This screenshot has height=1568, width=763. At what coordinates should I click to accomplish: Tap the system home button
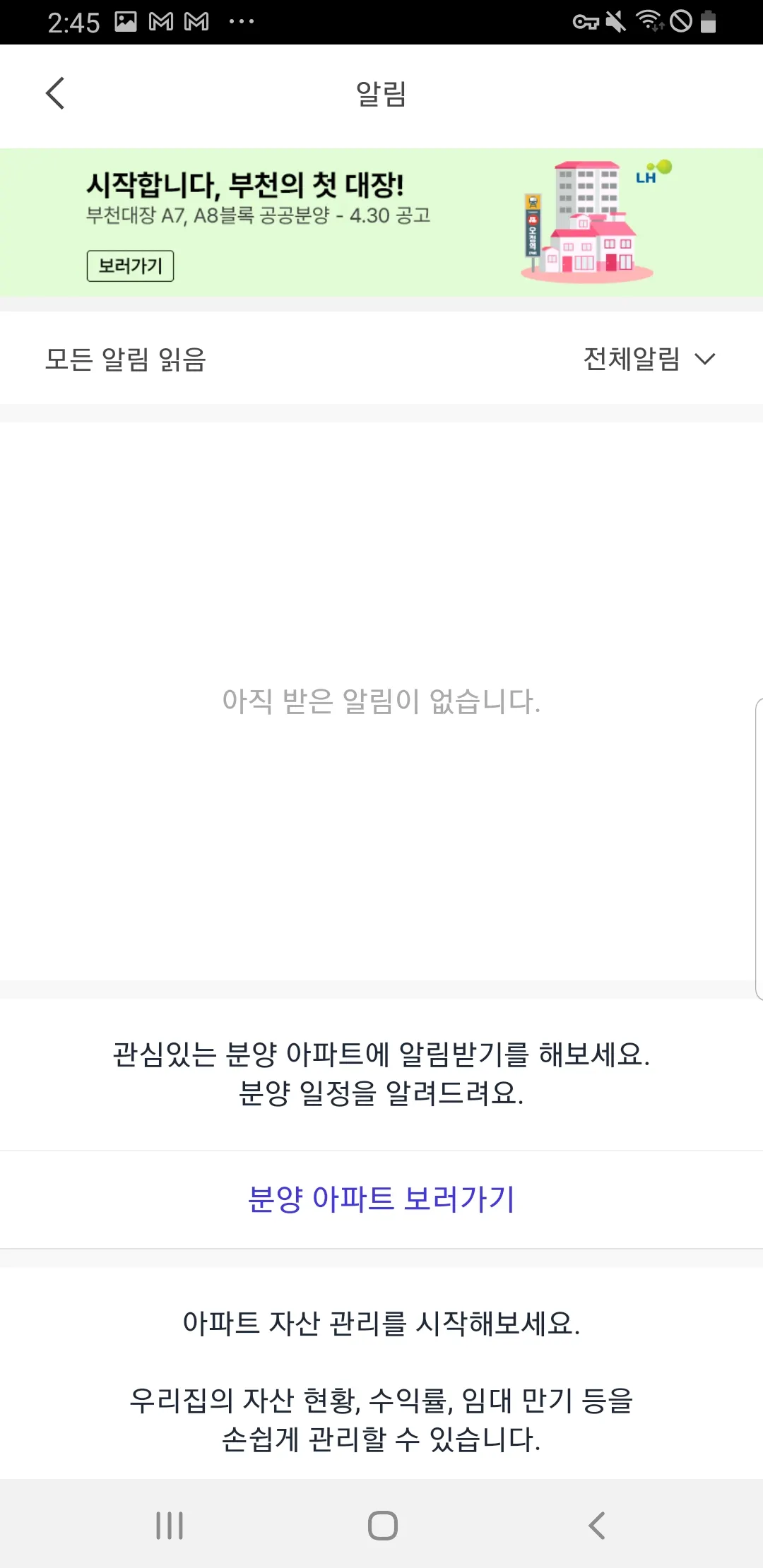click(382, 1526)
